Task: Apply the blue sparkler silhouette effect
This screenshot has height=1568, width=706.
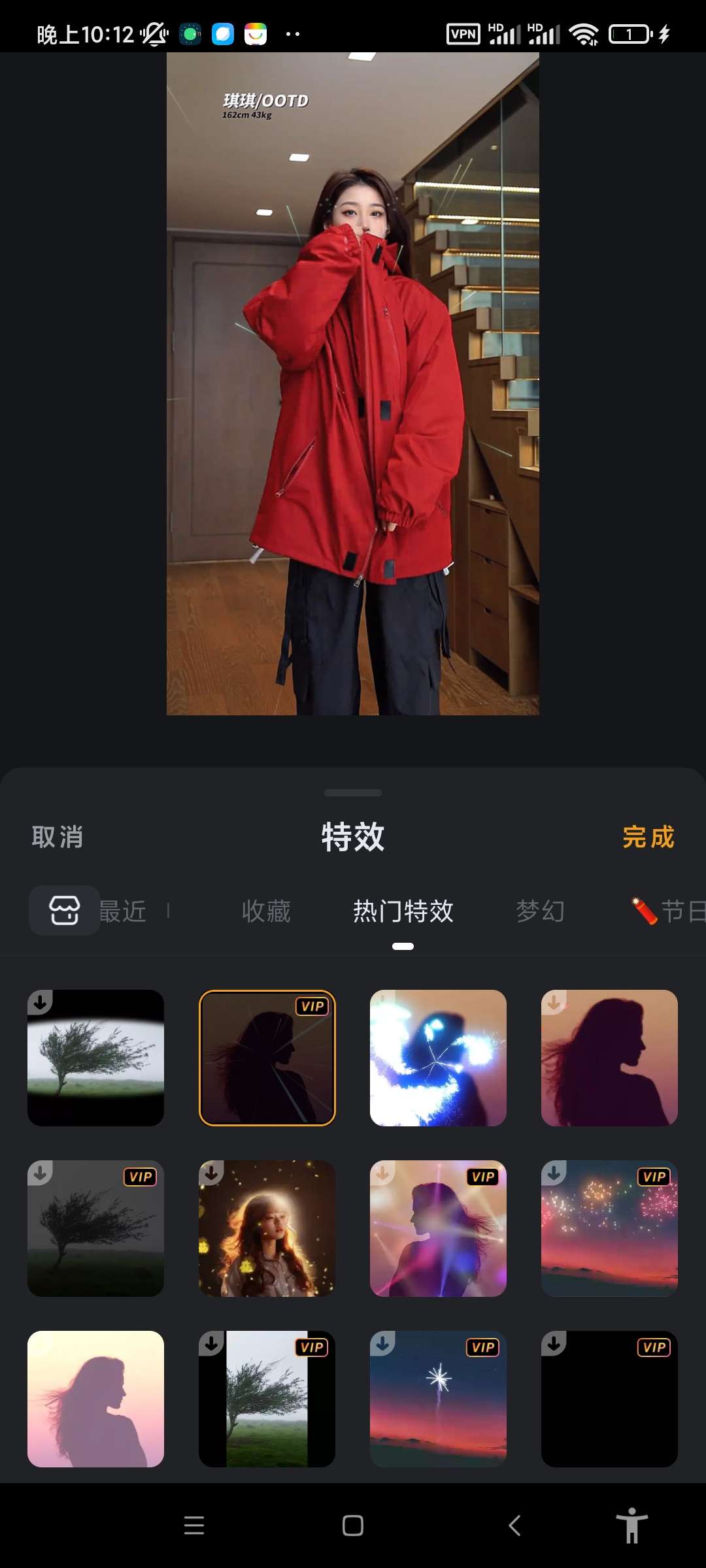Action: click(x=438, y=1058)
